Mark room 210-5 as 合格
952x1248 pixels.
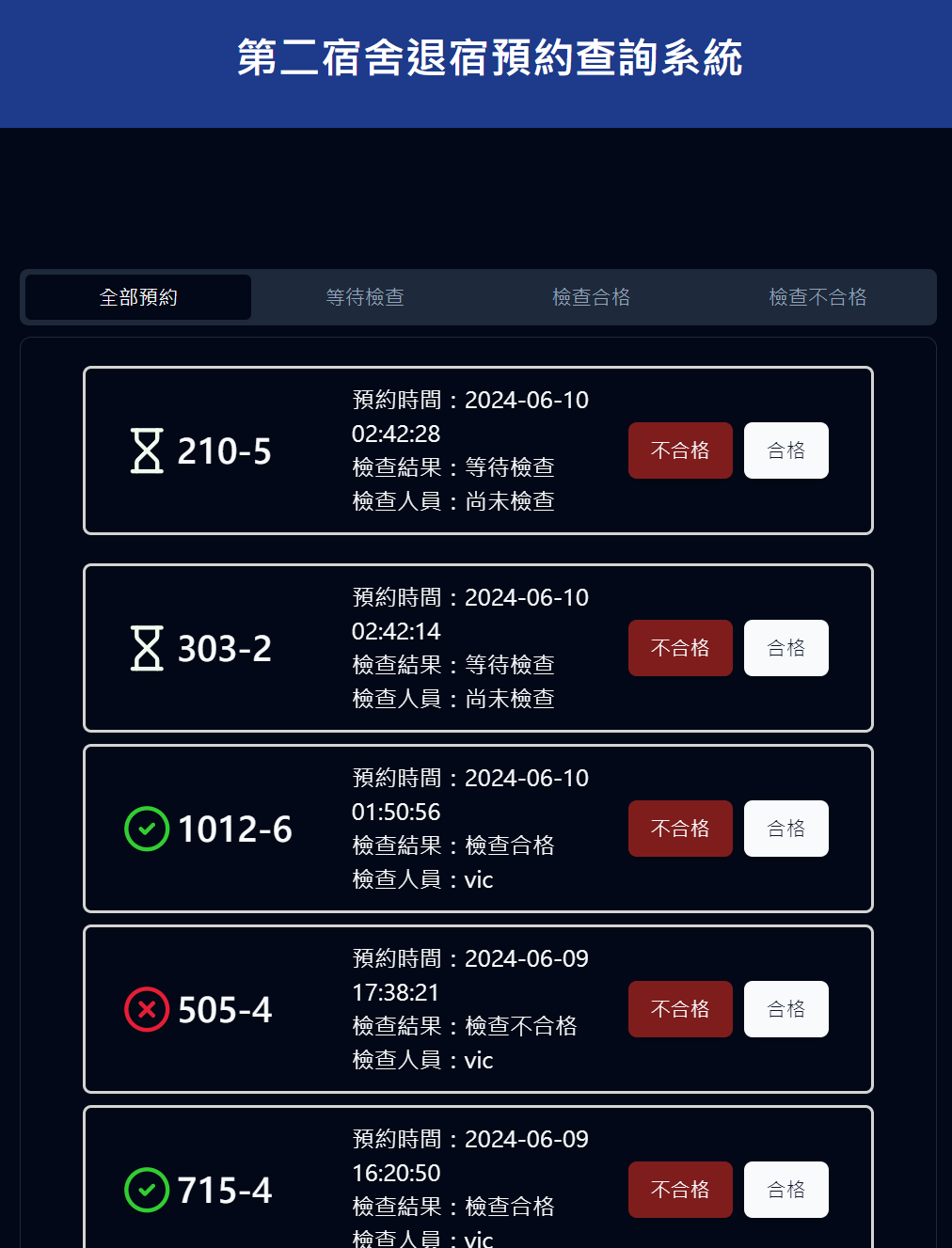[785, 450]
